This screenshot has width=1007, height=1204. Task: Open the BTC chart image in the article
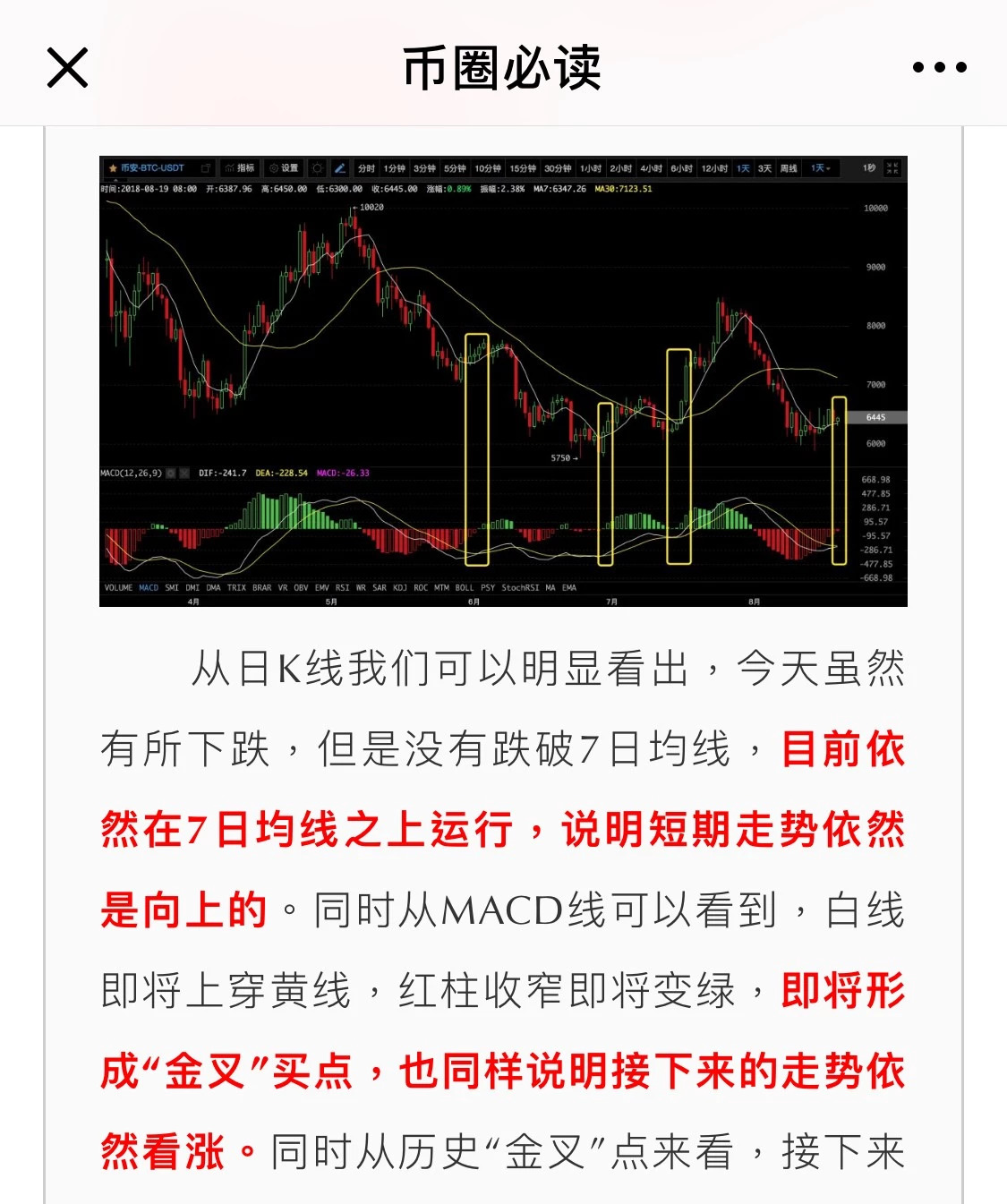503,381
